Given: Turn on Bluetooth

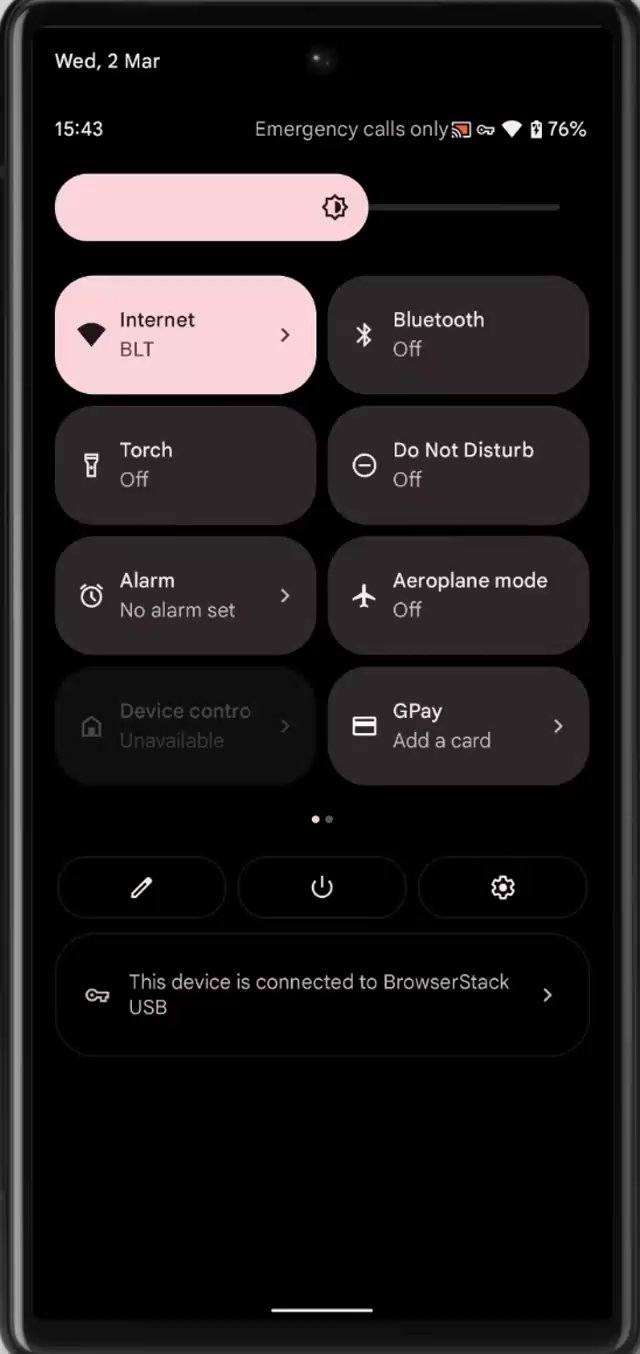Looking at the screenshot, I should (458, 335).
